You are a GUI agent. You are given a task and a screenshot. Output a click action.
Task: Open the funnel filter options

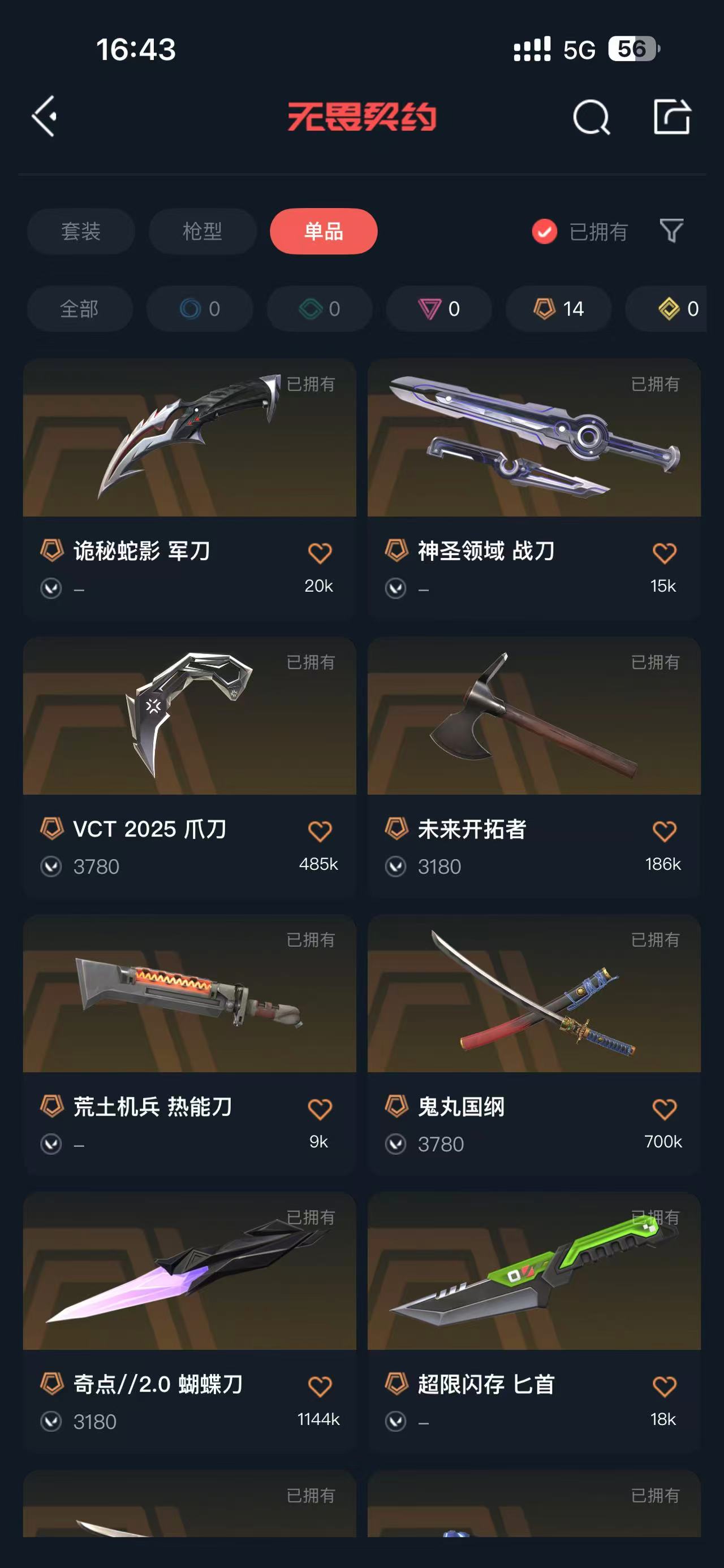pos(671,231)
